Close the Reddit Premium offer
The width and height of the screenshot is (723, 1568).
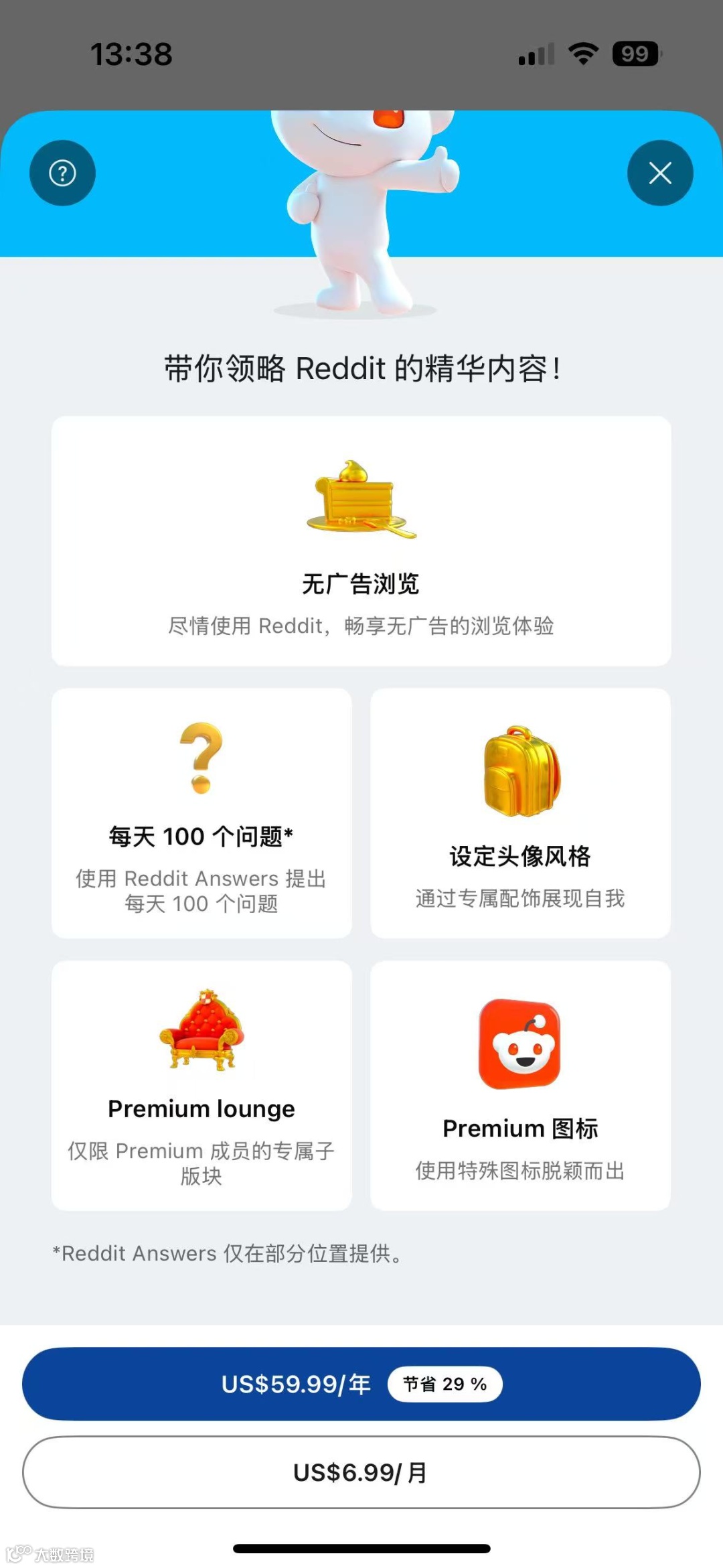pyautogui.click(x=660, y=173)
